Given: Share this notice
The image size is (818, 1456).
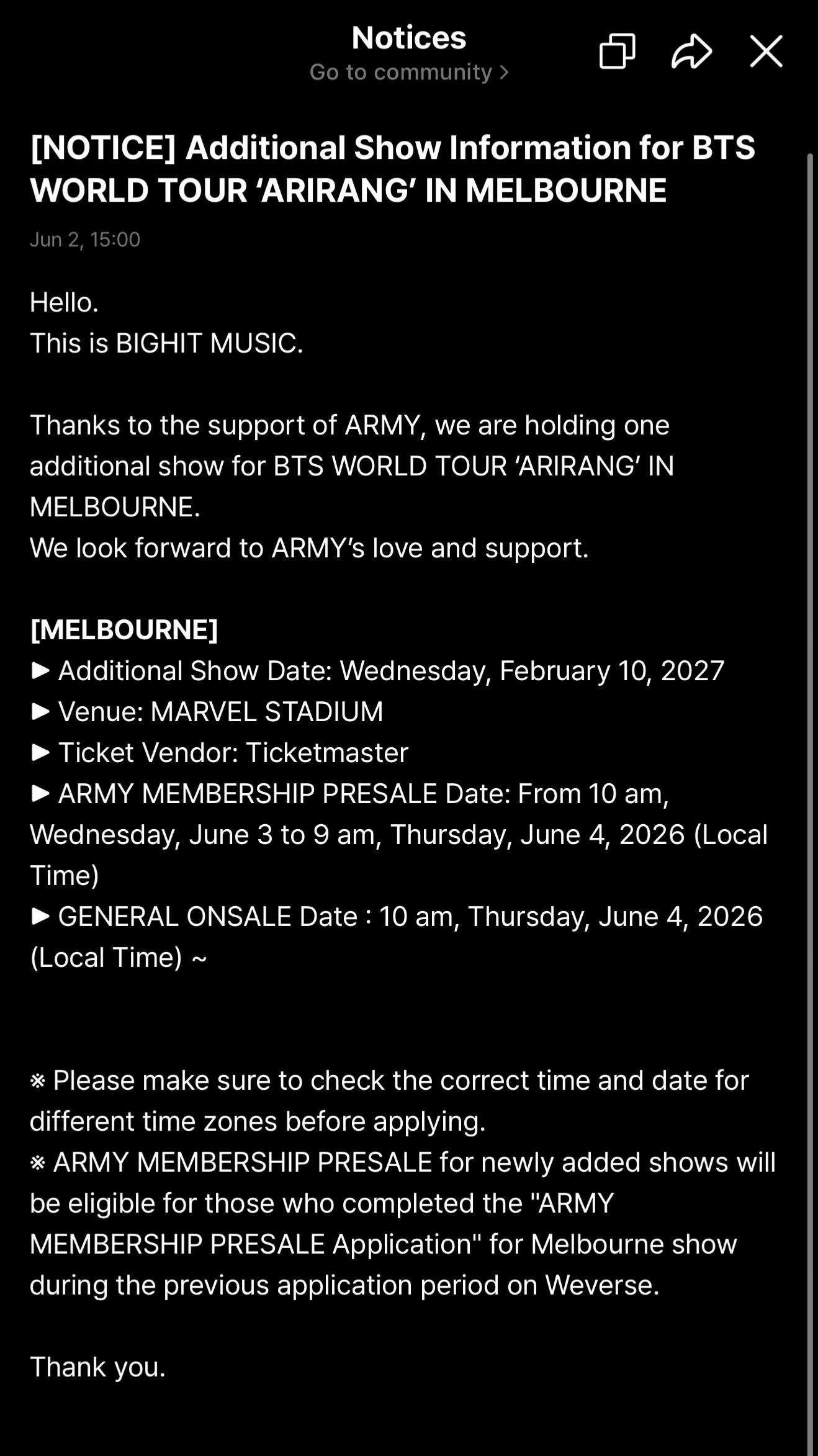Looking at the screenshot, I should 691,51.
